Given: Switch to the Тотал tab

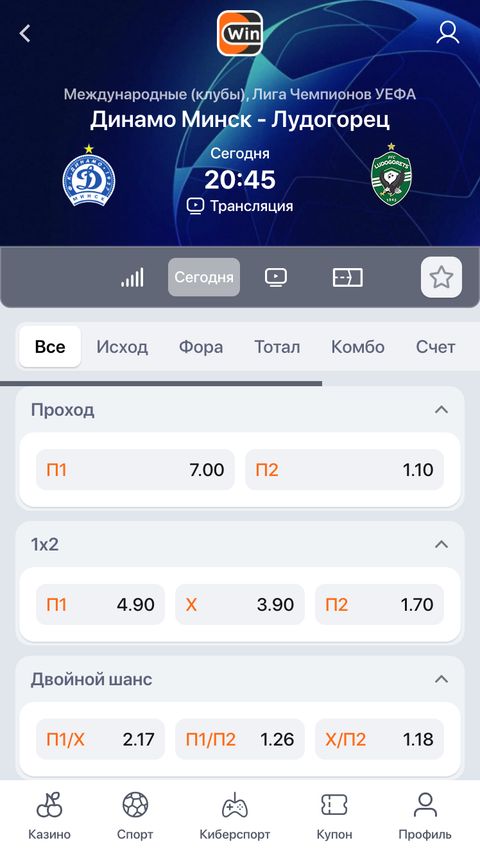Looking at the screenshot, I should pos(277,347).
